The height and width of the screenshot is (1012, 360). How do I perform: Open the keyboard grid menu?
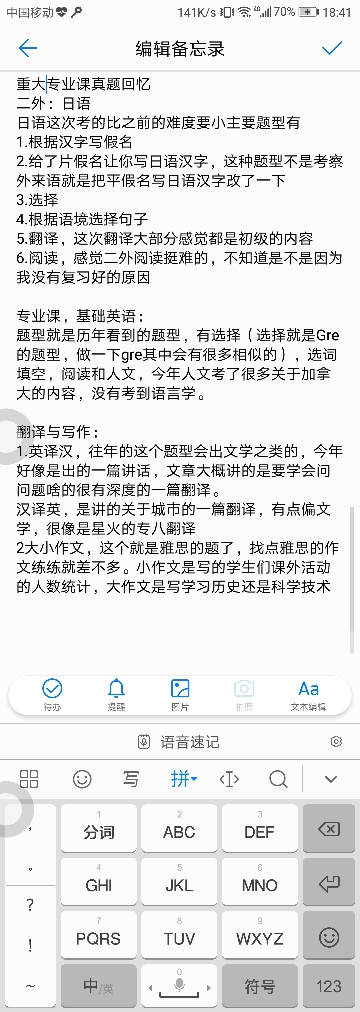(x=29, y=778)
